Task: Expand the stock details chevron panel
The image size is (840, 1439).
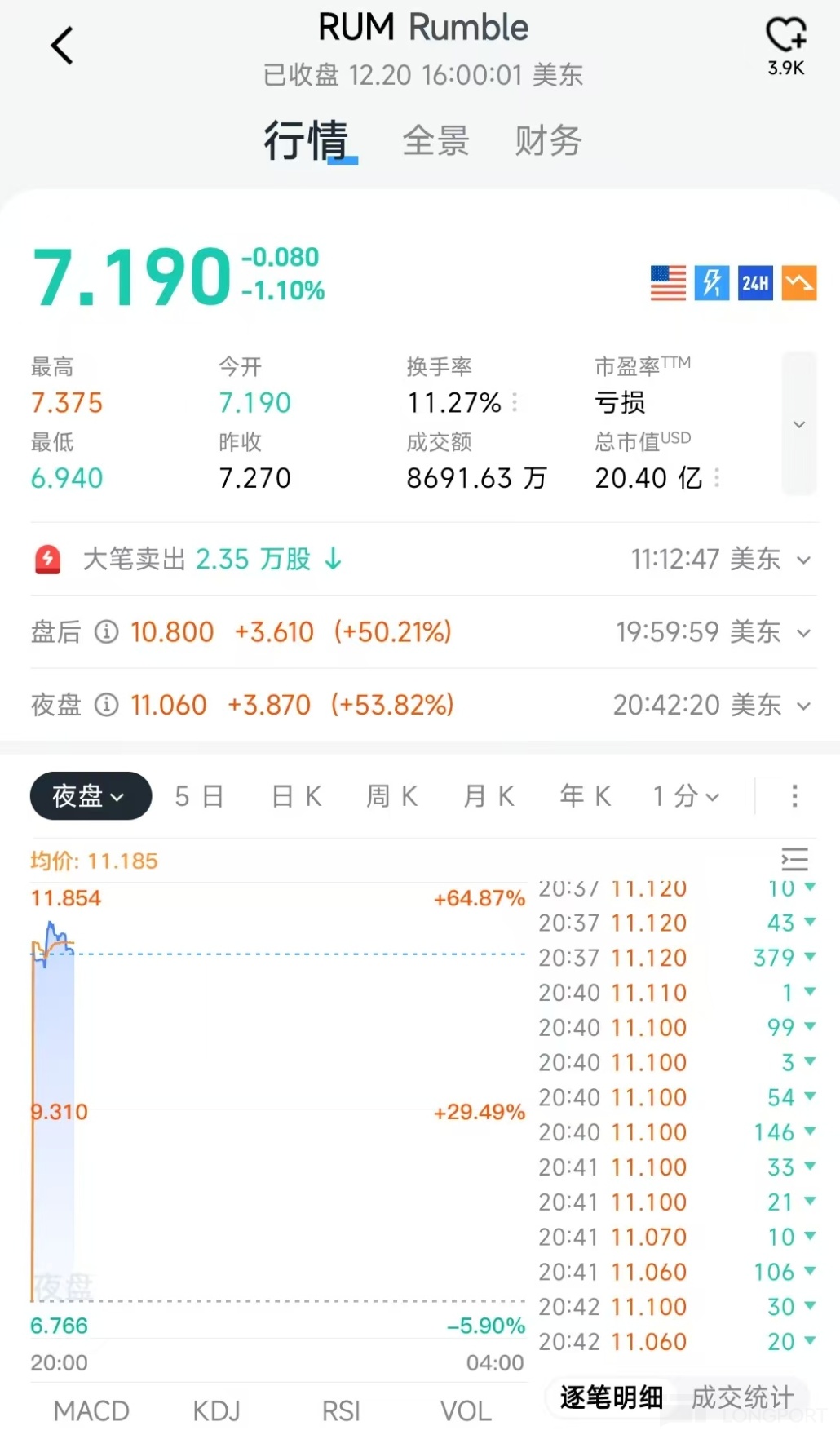Action: [x=799, y=423]
